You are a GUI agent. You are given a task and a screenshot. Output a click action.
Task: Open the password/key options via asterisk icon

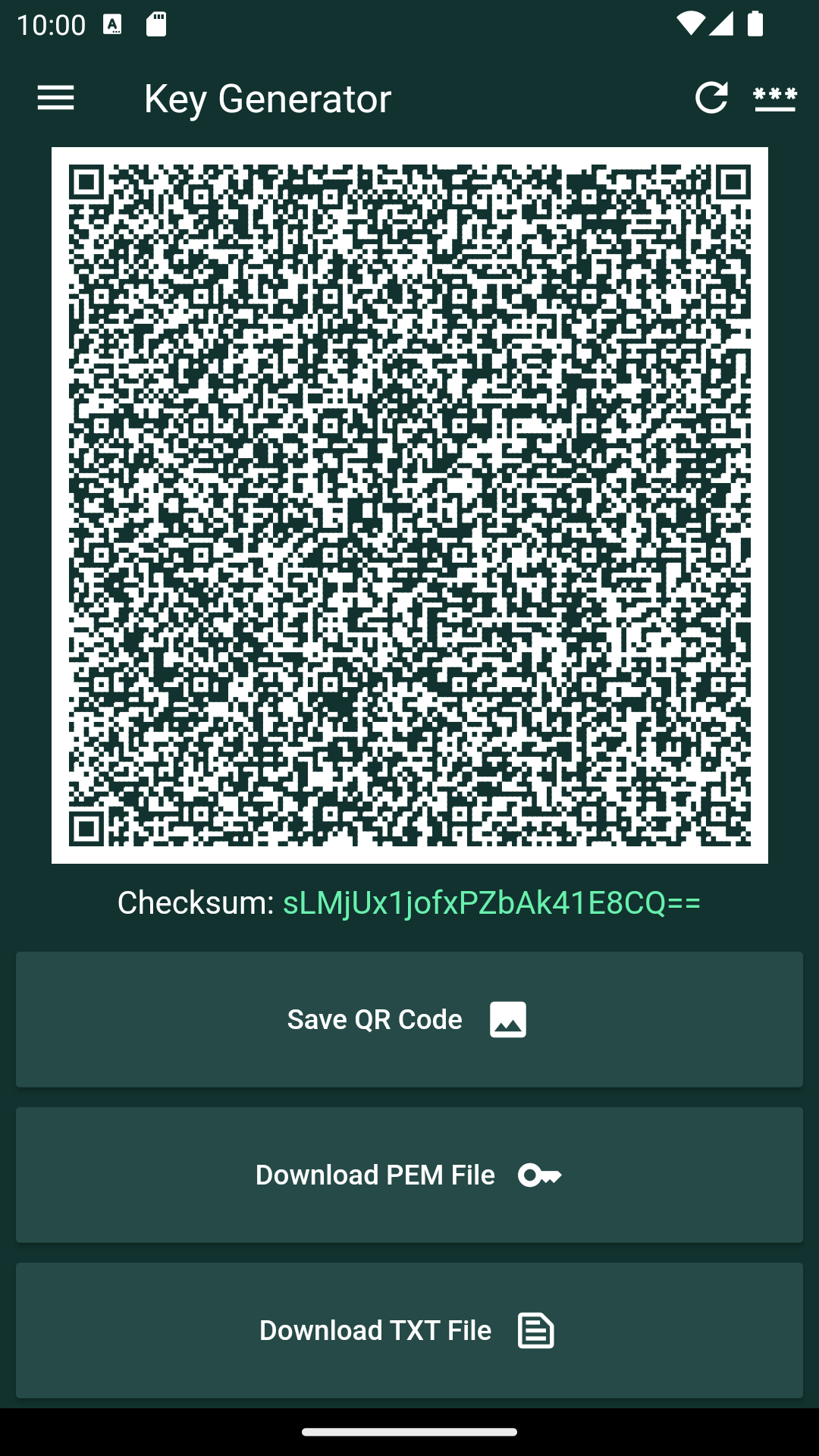pos(775,98)
